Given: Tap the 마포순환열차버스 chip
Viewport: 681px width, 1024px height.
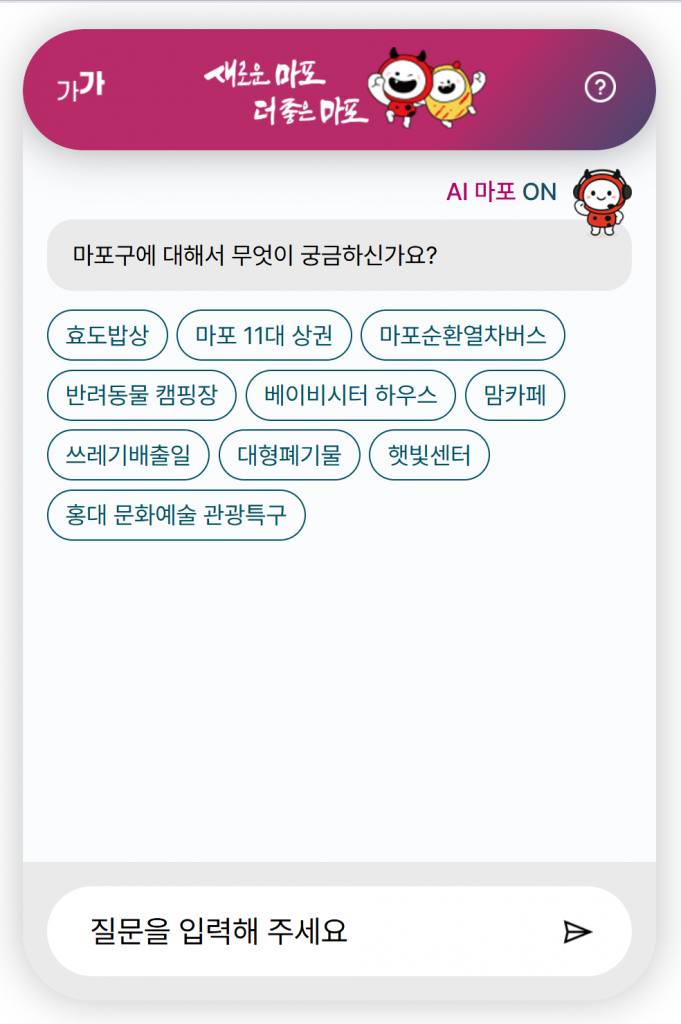Looking at the screenshot, I should click(x=463, y=335).
